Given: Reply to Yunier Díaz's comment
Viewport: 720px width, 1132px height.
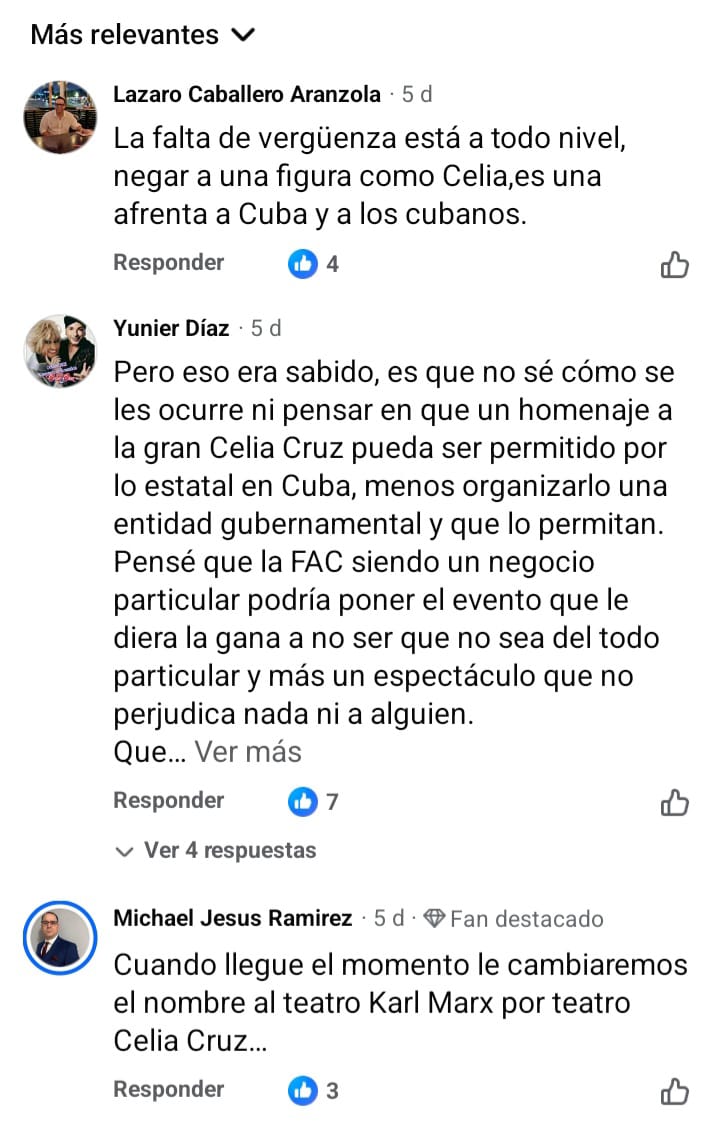Looking at the screenshot, I should 168,800.
